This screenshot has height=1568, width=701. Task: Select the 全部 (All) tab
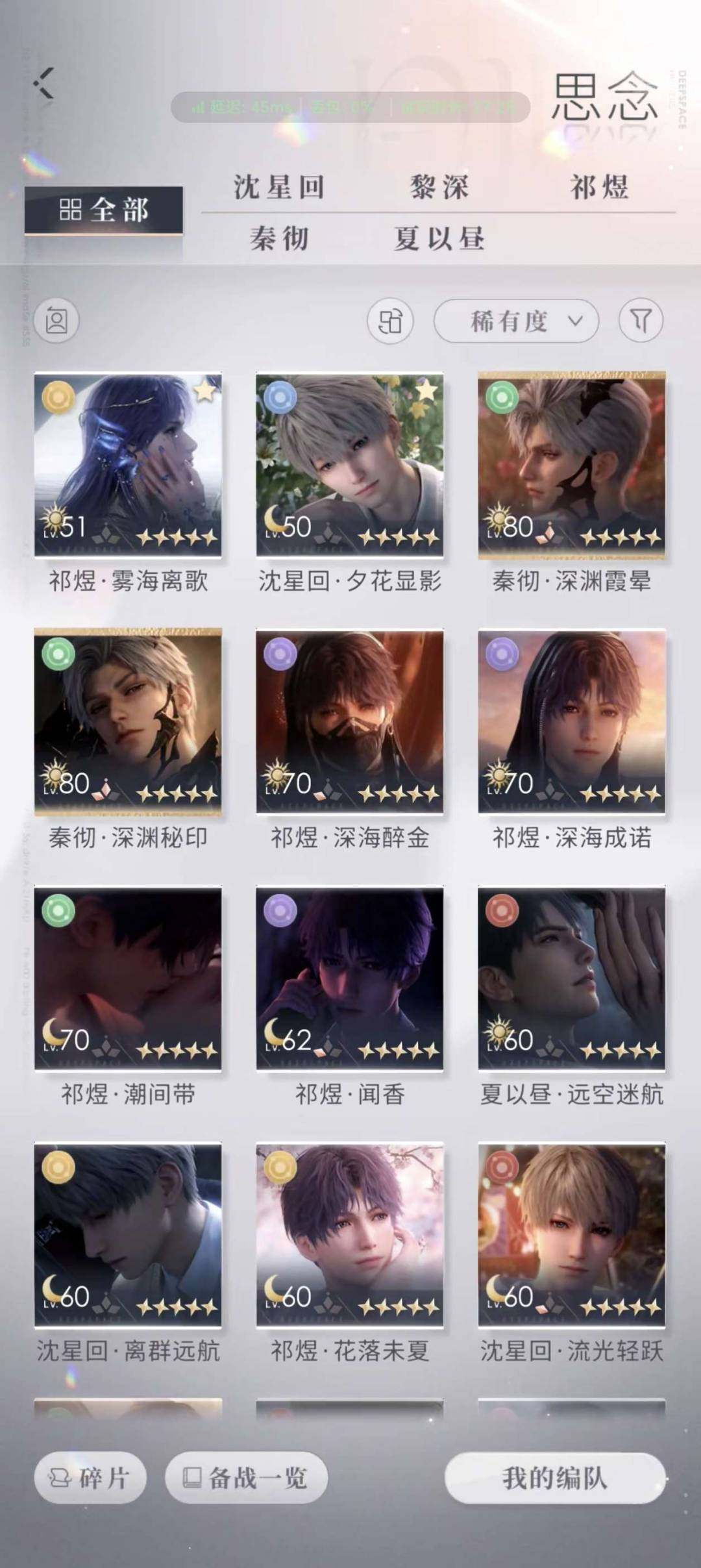point(104,210)
